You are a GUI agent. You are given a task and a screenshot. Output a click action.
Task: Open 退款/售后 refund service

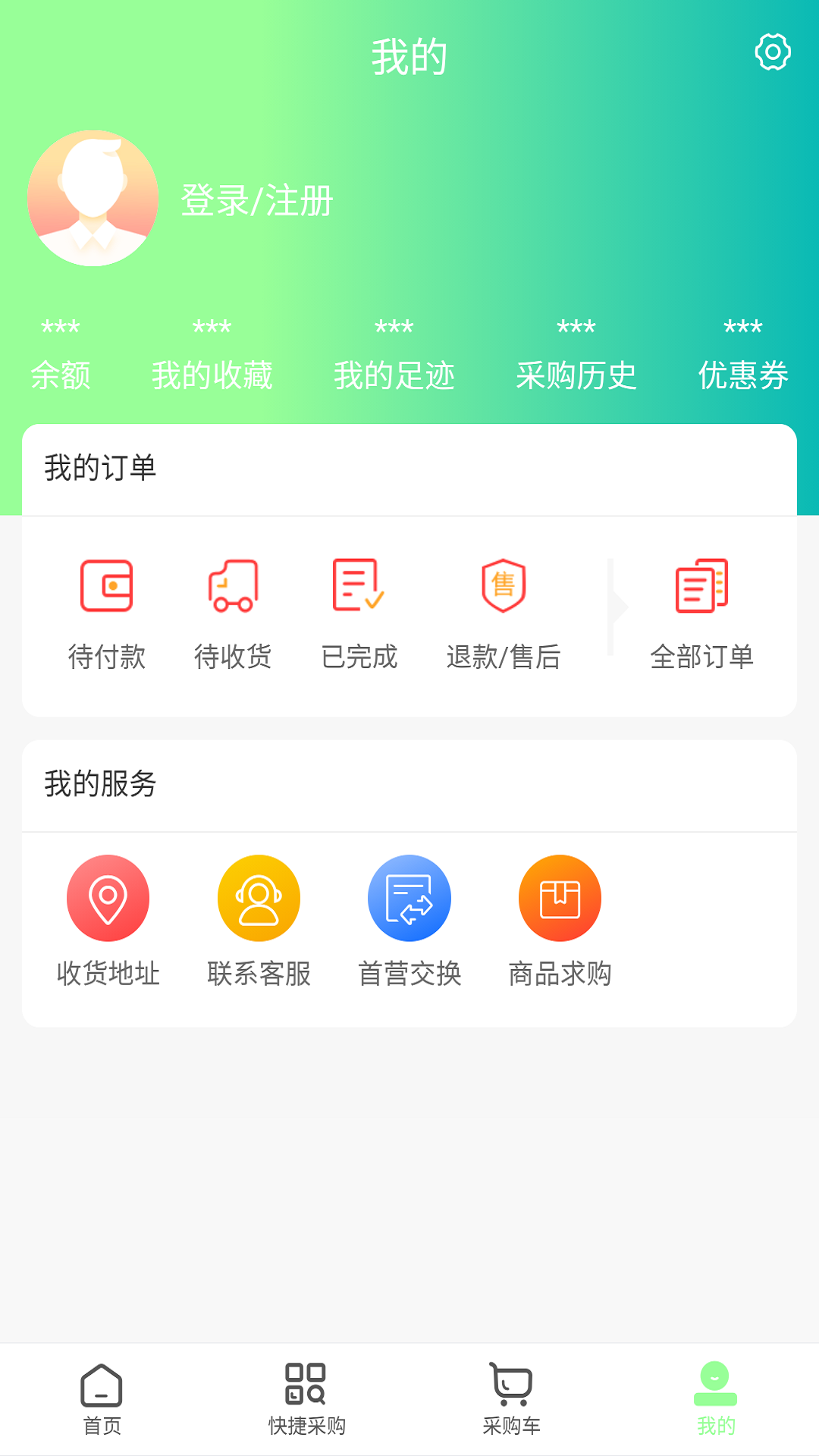504,614
